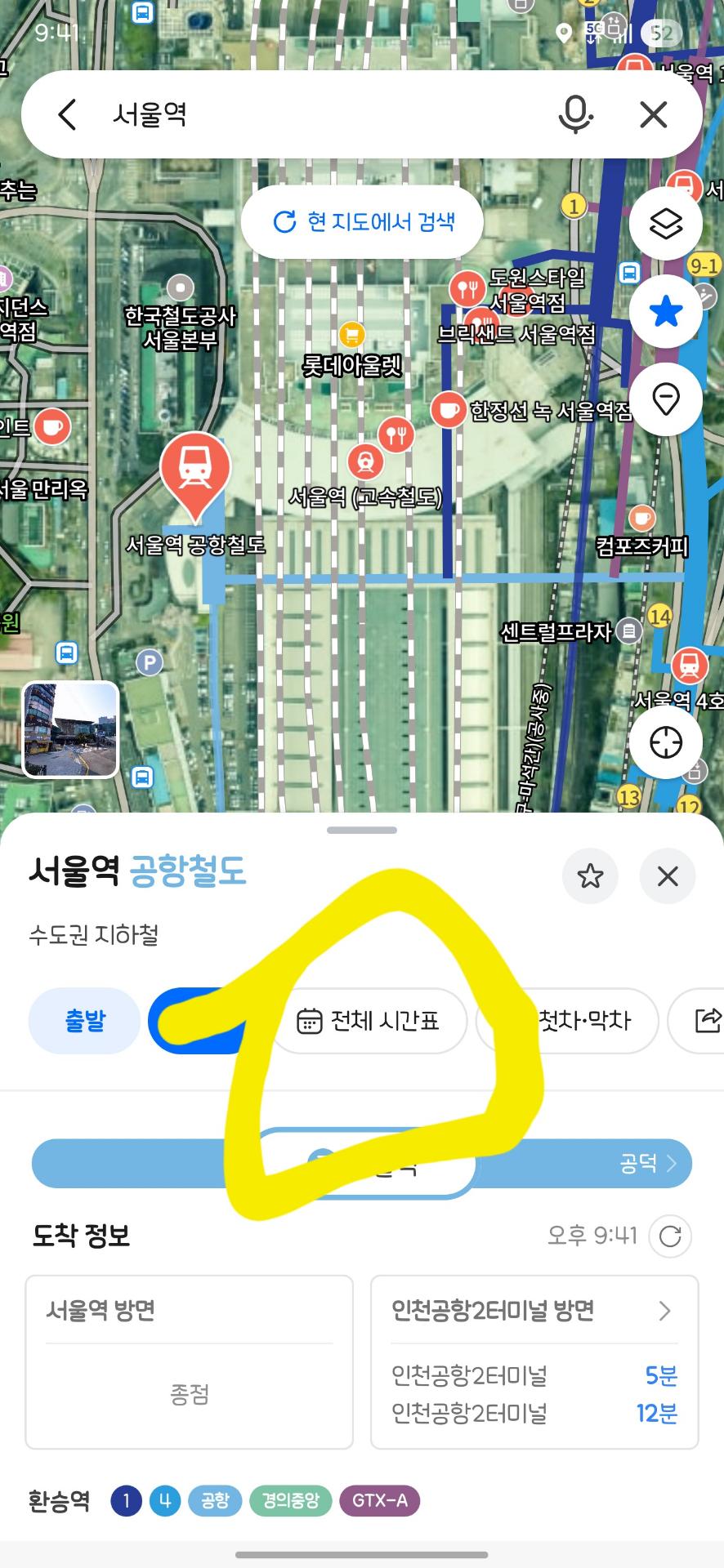Clear the search with the X icon

coord(654,114)
